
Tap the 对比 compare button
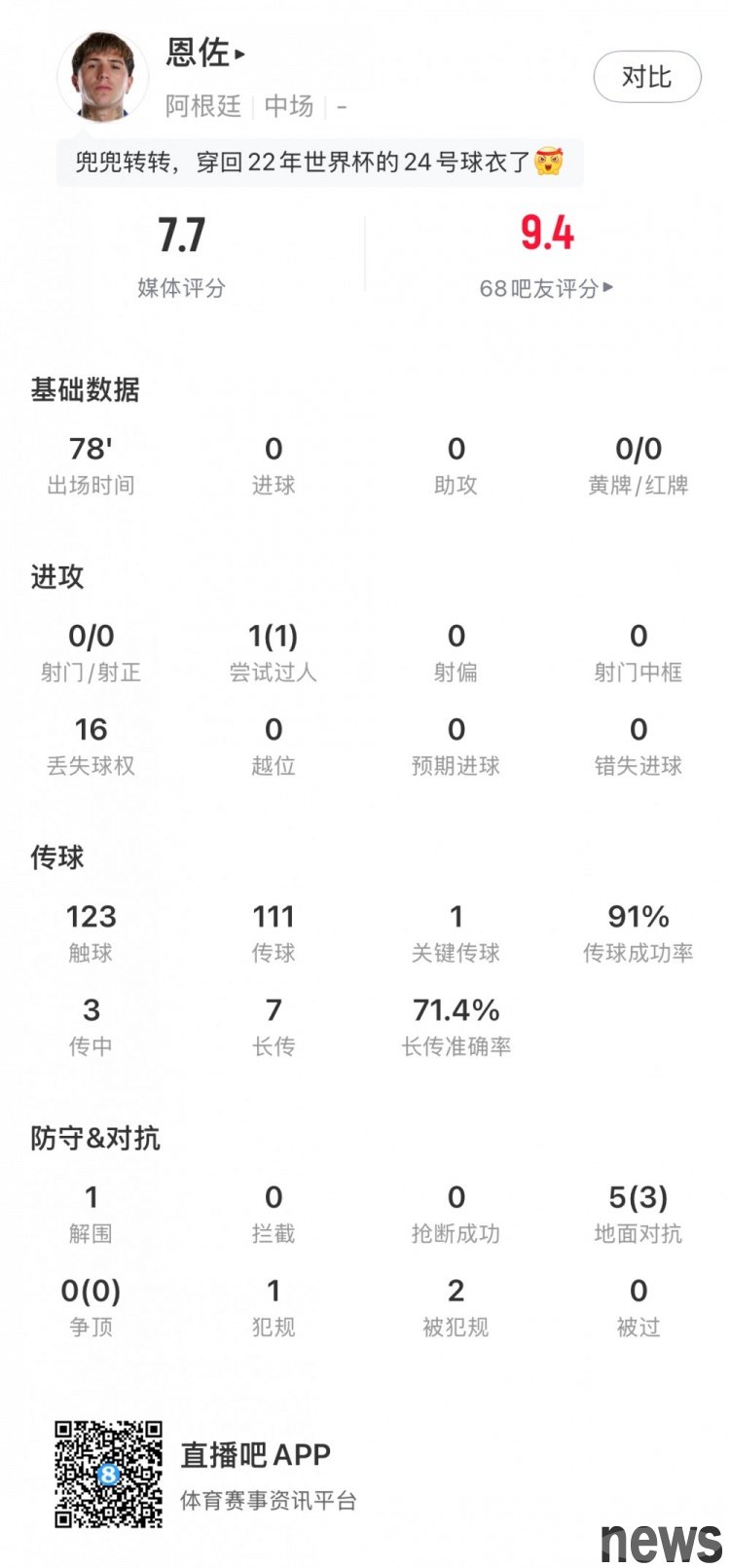coord(646,77)
